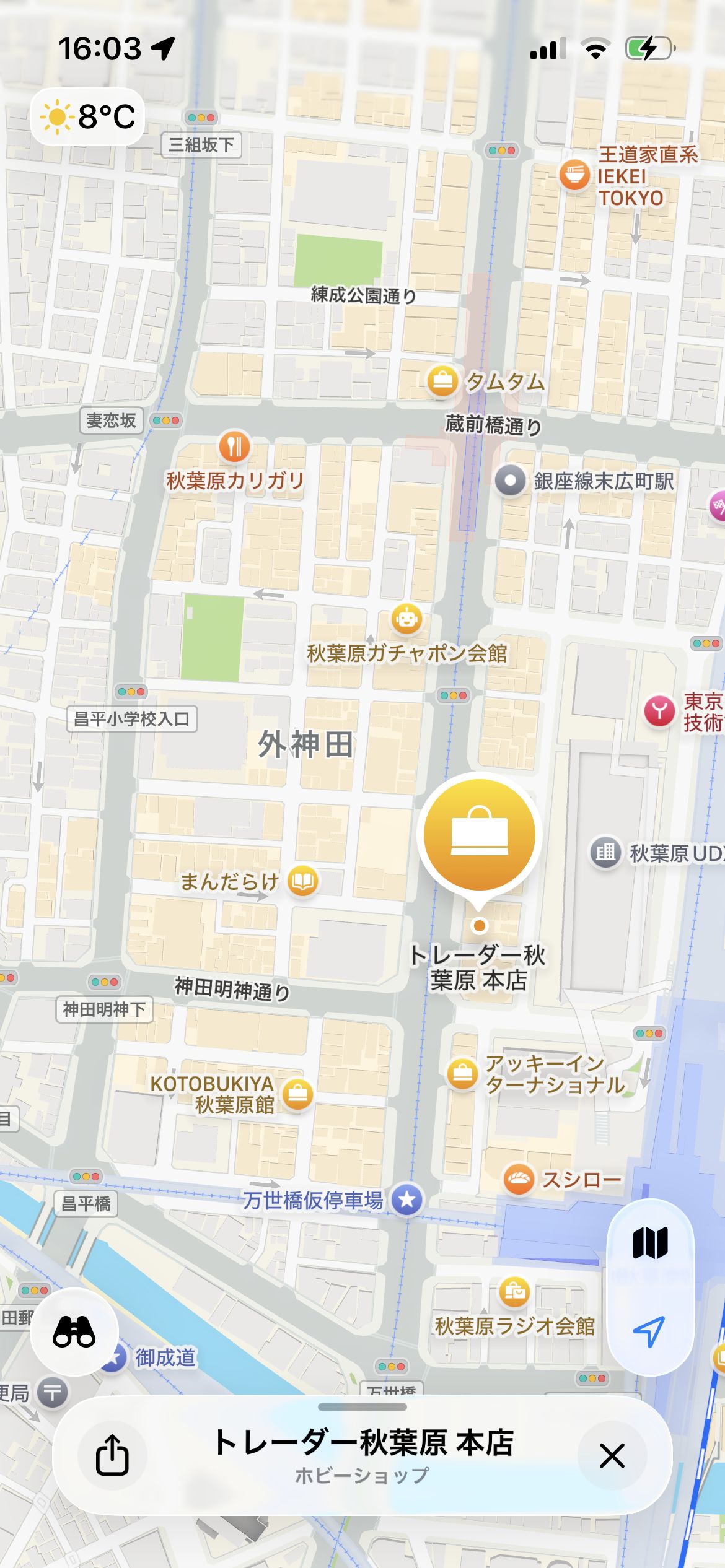Center the map on my location

pyautogui.click(x=649, y=1331)
